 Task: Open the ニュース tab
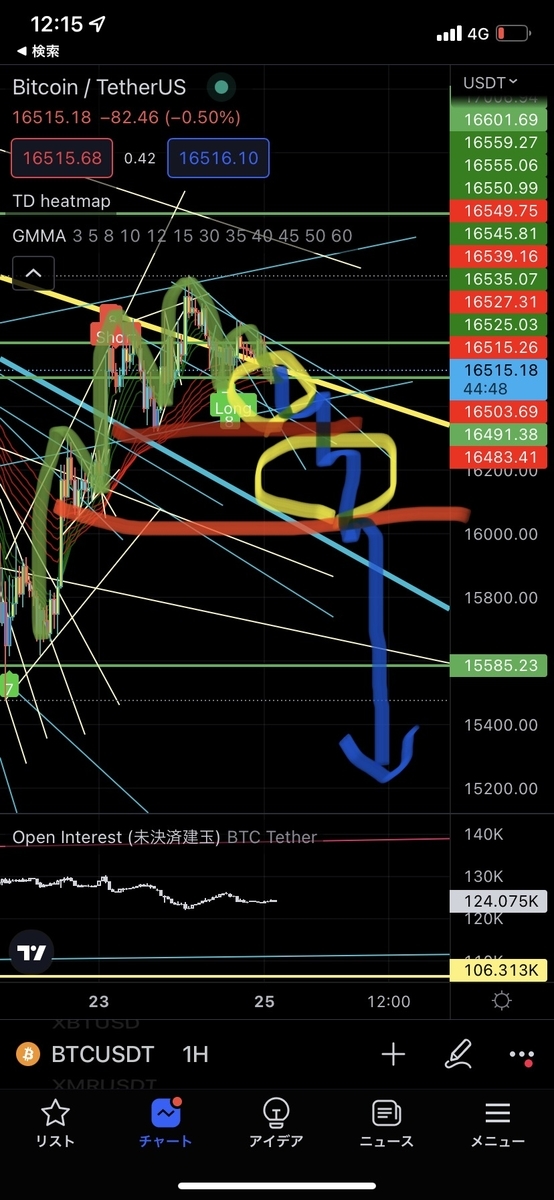[x=386, y=1123]
